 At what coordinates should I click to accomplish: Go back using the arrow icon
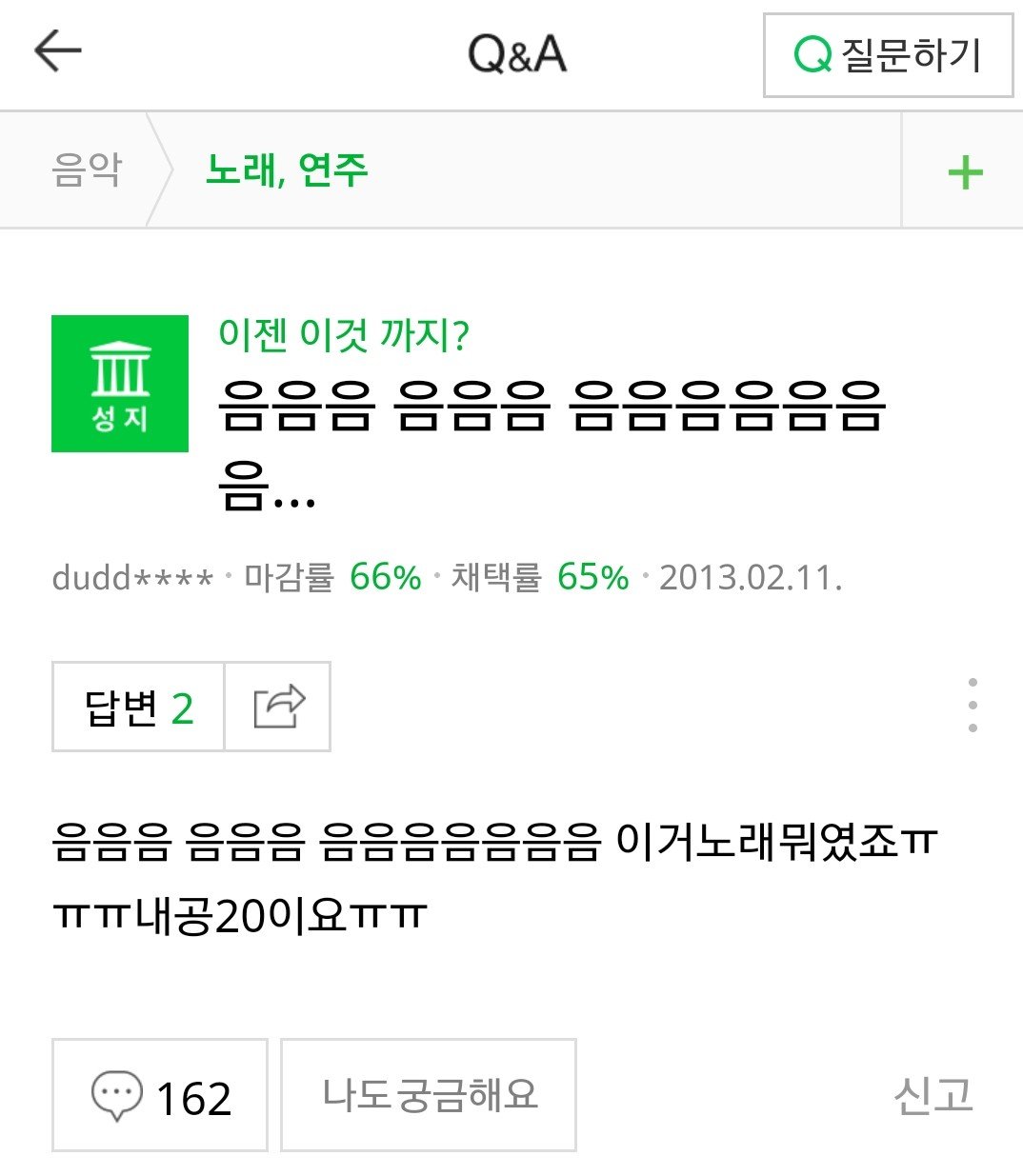[x=58, y=52]
